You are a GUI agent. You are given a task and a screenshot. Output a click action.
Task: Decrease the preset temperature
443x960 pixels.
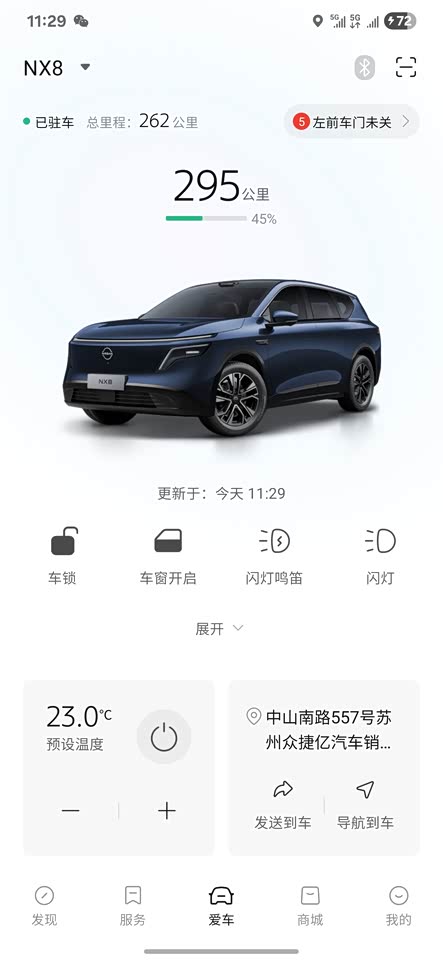click(70, 811)
